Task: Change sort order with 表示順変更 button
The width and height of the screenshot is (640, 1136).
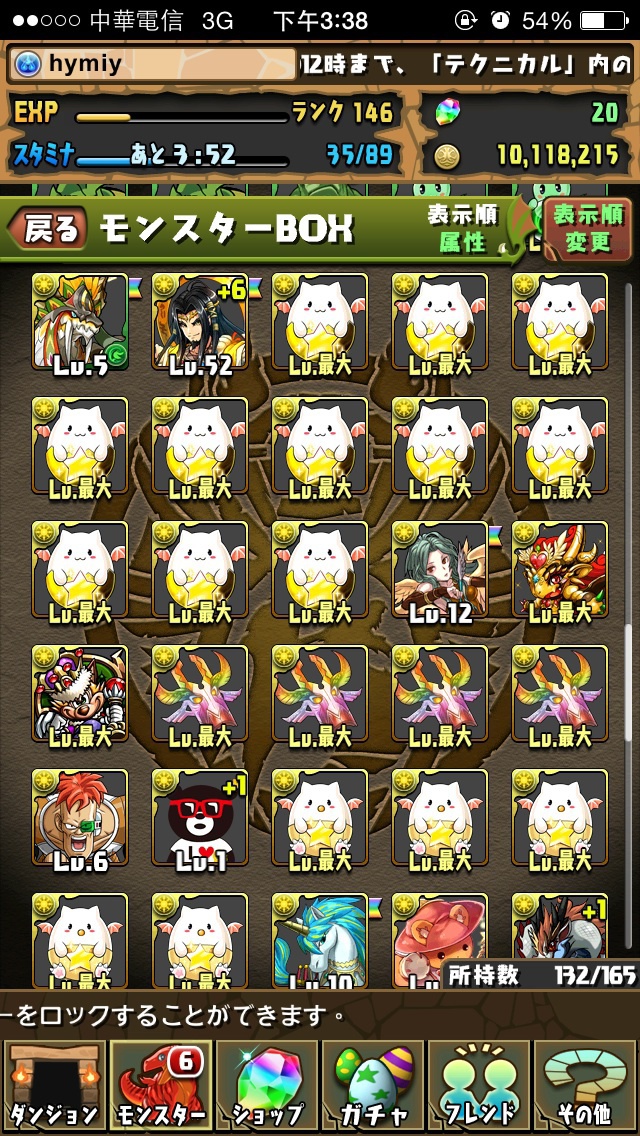Action: tap(587, 228)
